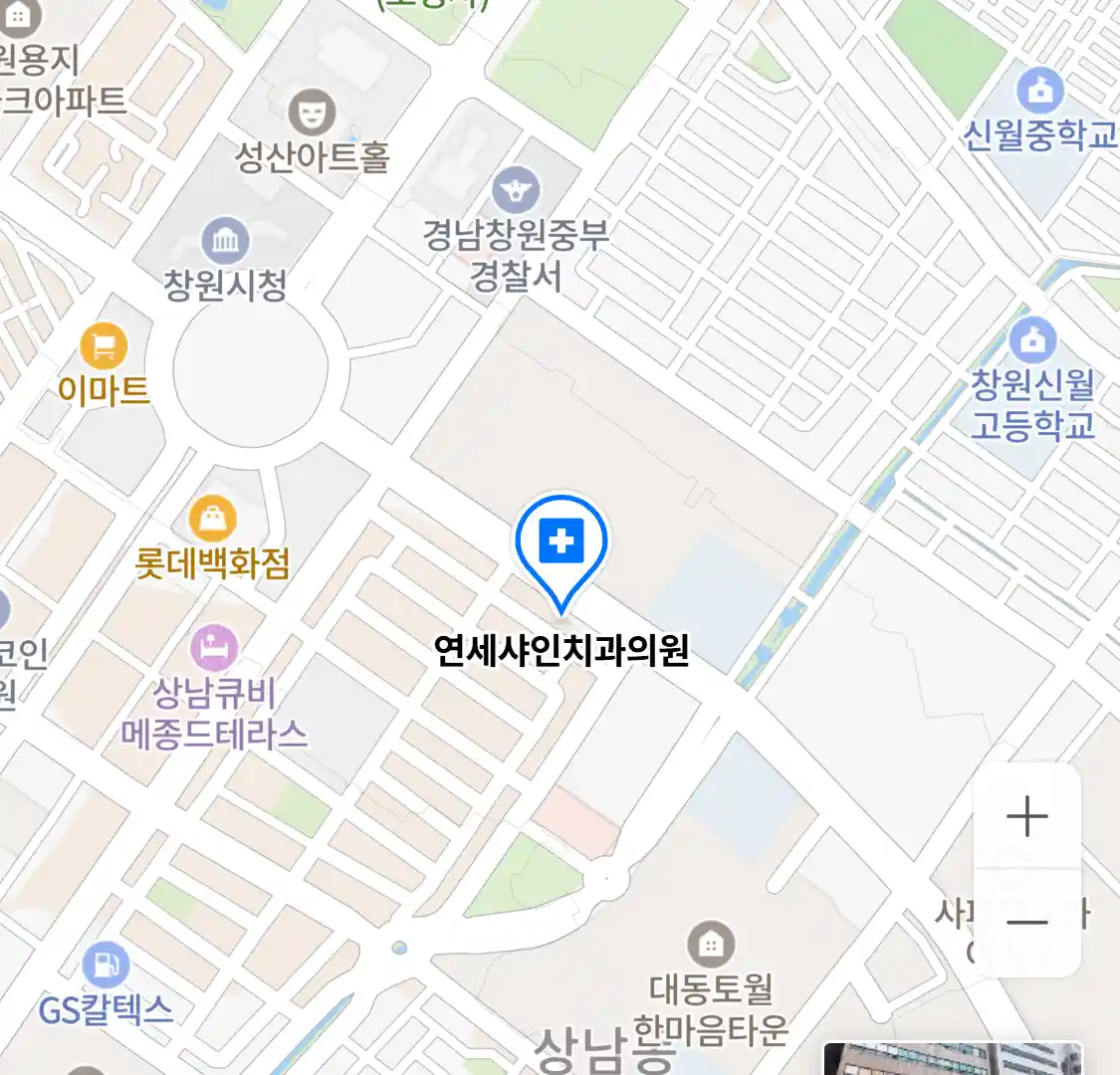The width and height of the screenshot is (1120, 1075).
Task: Tap the GS칼텍스 gas station marker
Action: coord(107,965)
